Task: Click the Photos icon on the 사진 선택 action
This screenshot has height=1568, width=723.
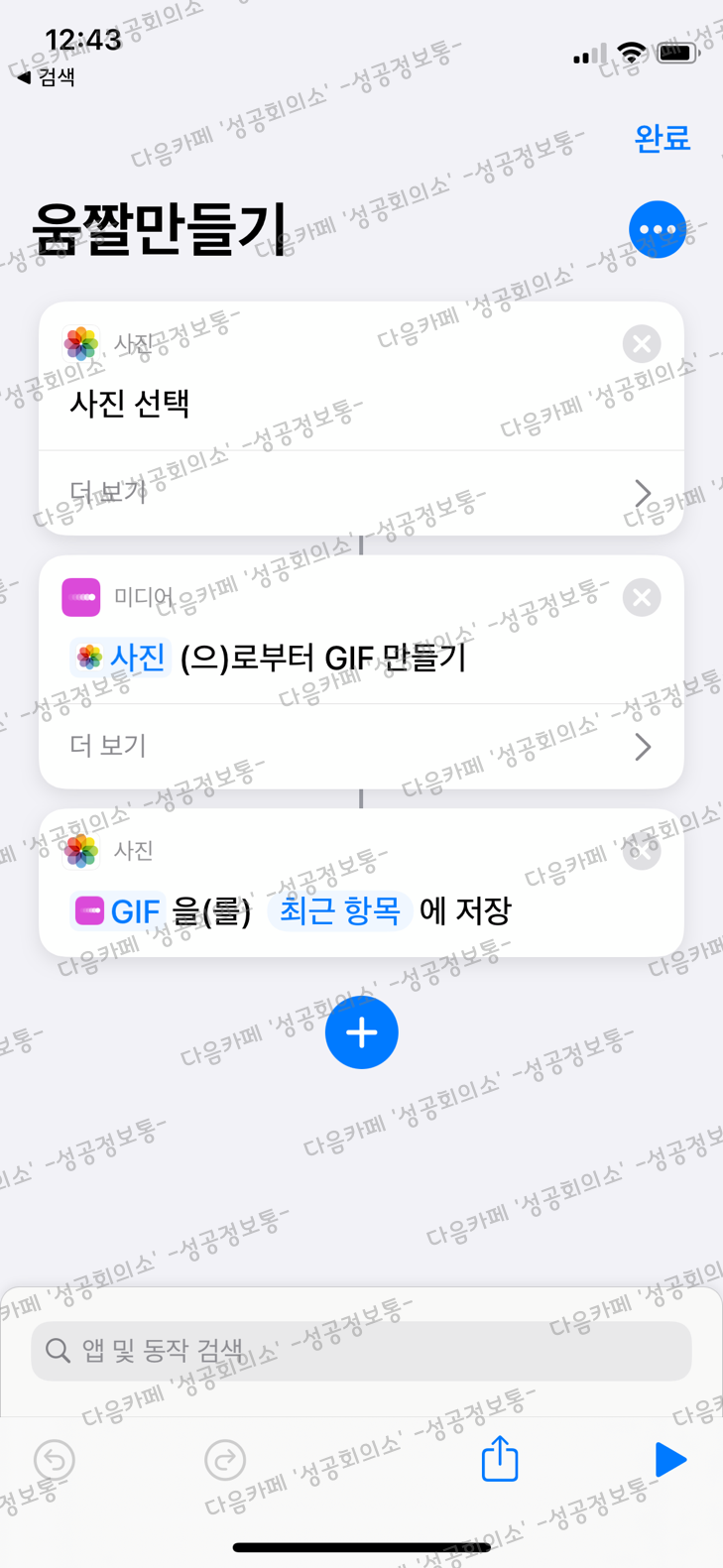Action: coord(81,343)
